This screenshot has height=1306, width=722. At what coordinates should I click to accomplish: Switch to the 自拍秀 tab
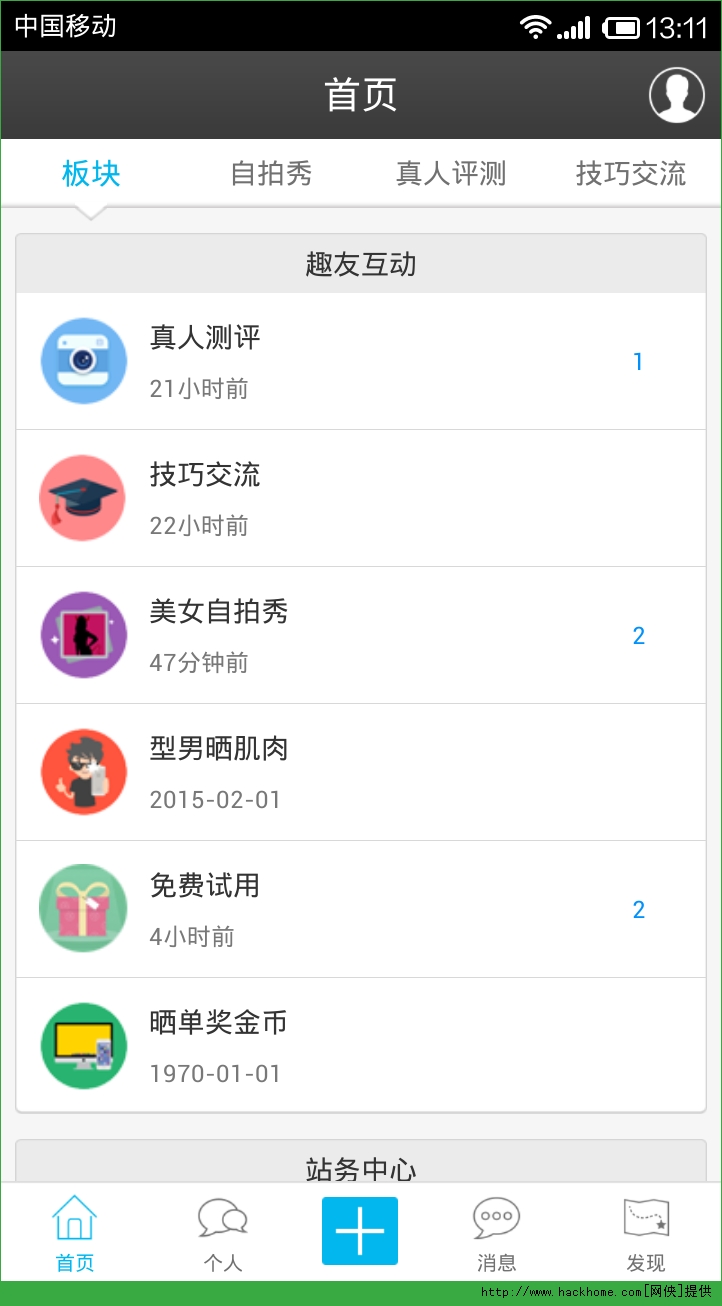271,174
